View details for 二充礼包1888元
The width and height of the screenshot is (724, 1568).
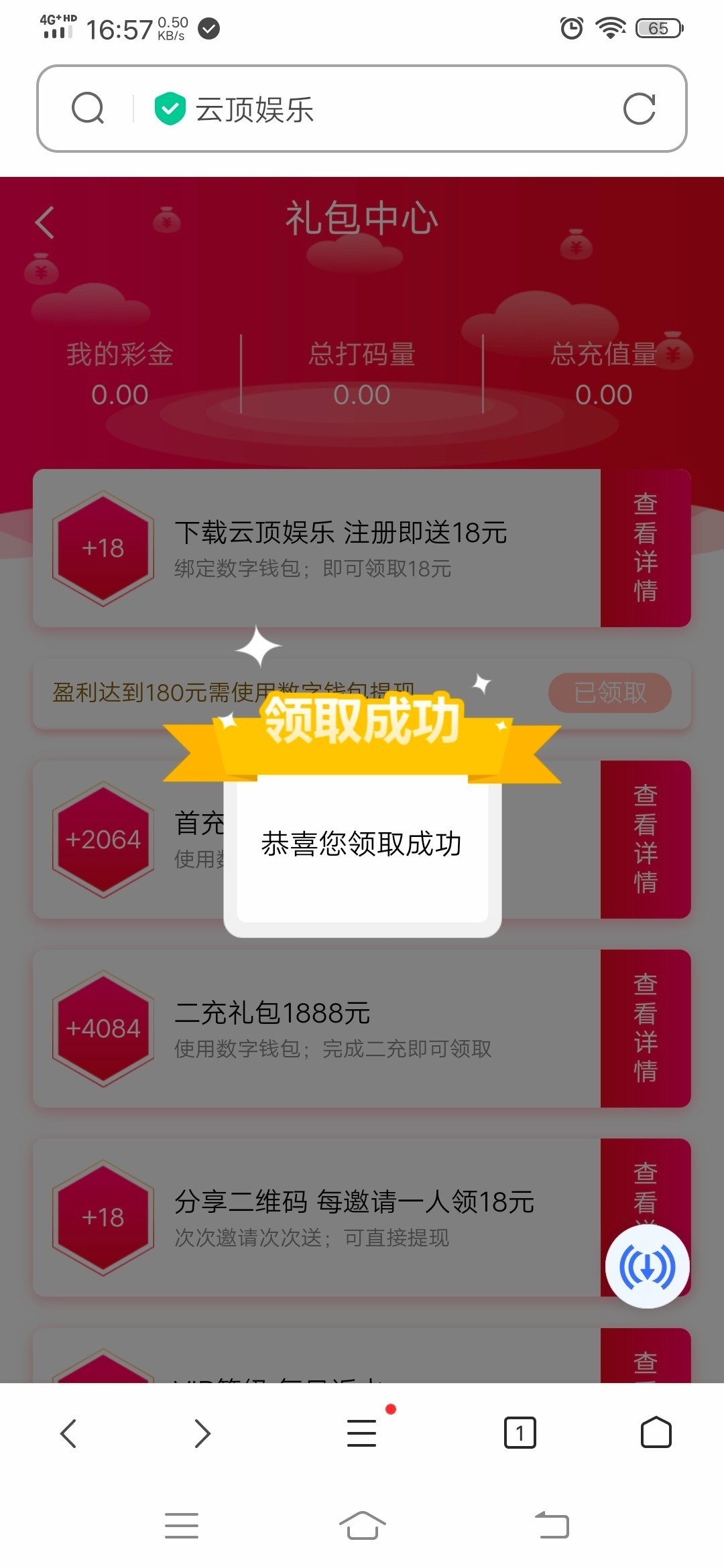click(x=646, y=1029)
